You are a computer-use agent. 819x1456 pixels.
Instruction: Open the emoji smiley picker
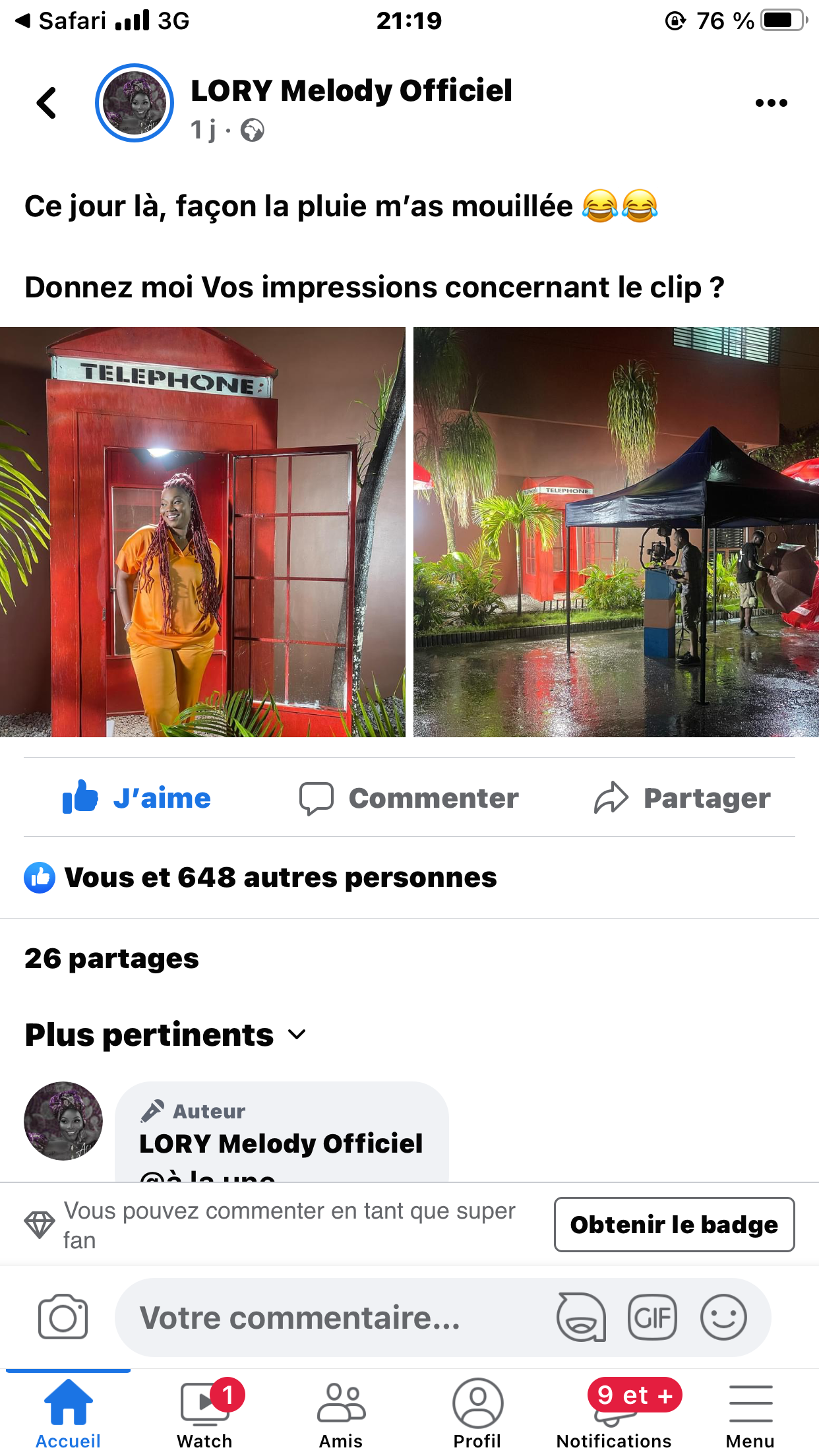(x=723, y=1318)
